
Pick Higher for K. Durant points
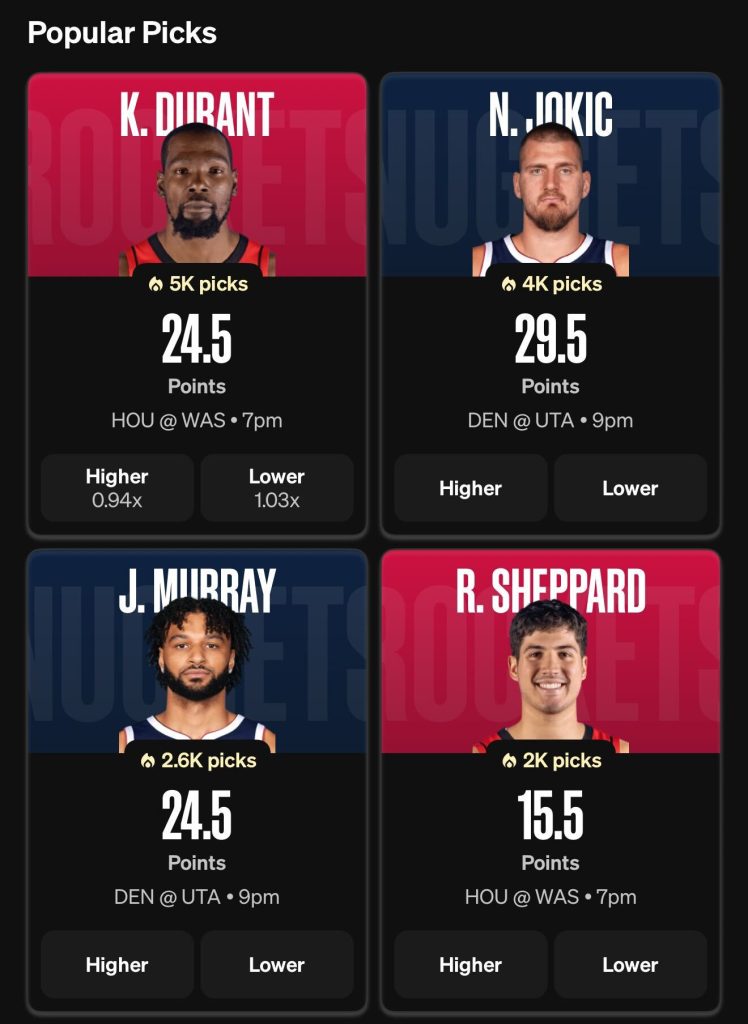(117, 488)
